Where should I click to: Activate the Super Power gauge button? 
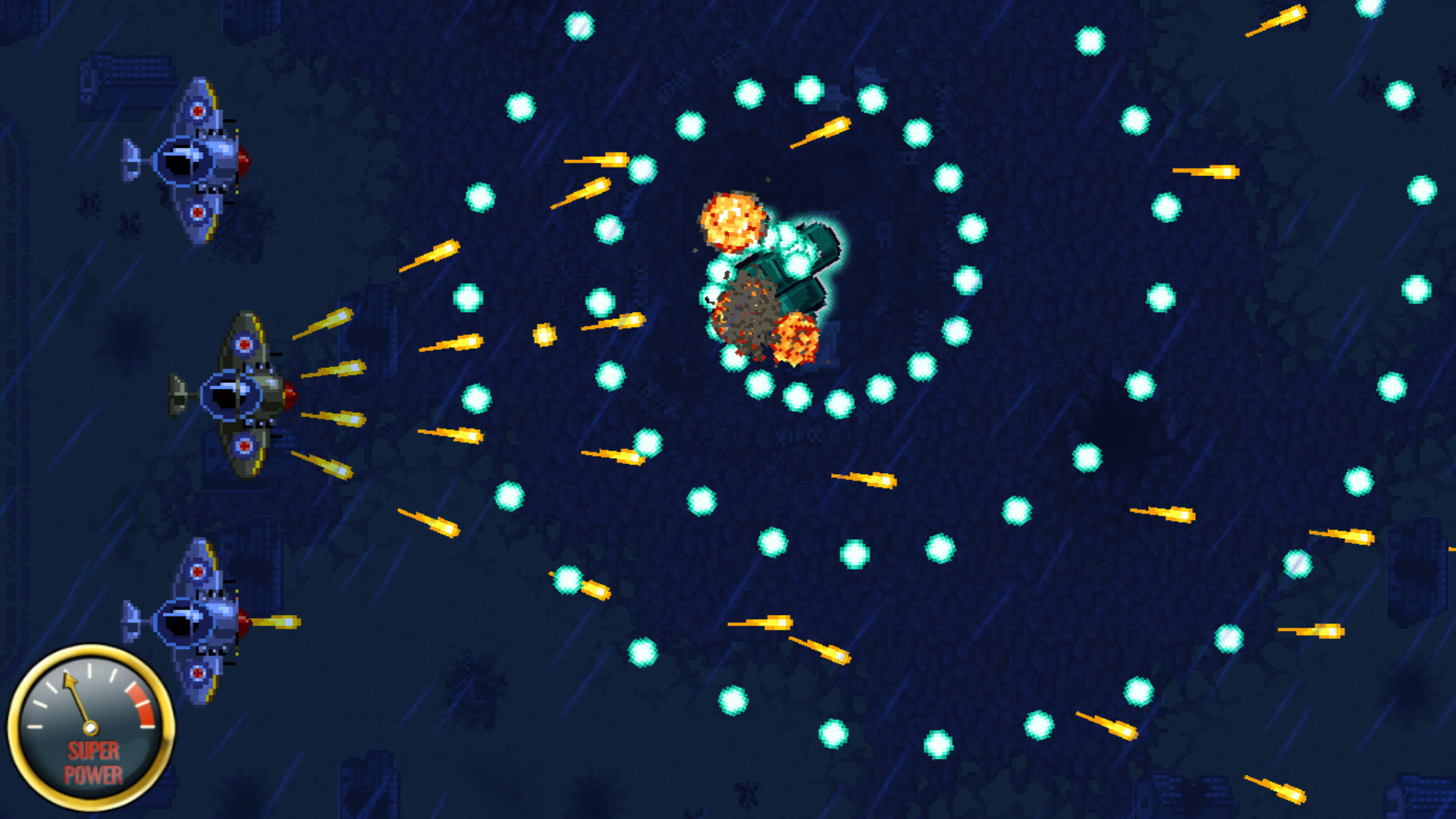(x=91, y=728)
